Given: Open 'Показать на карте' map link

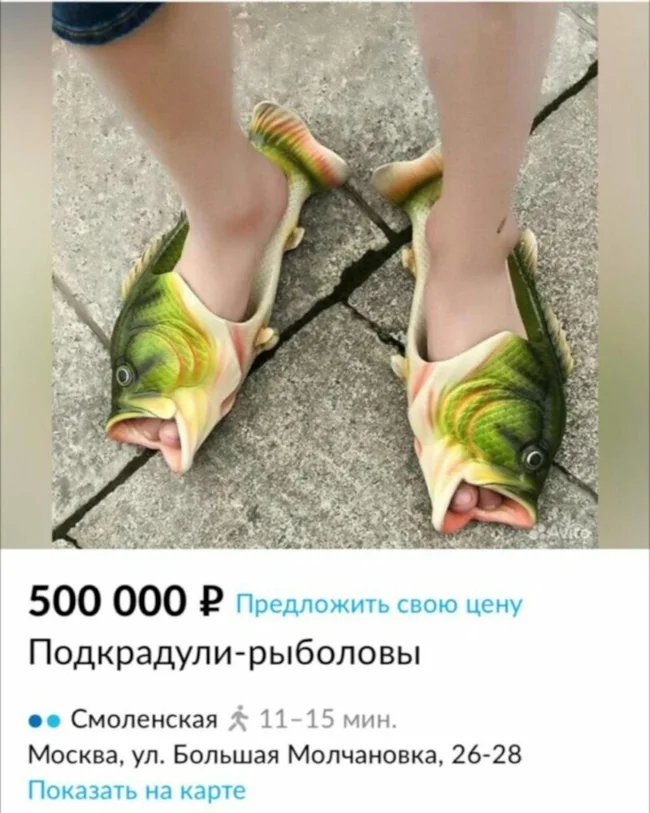Looking at the screenshot, I should point(136,790).
